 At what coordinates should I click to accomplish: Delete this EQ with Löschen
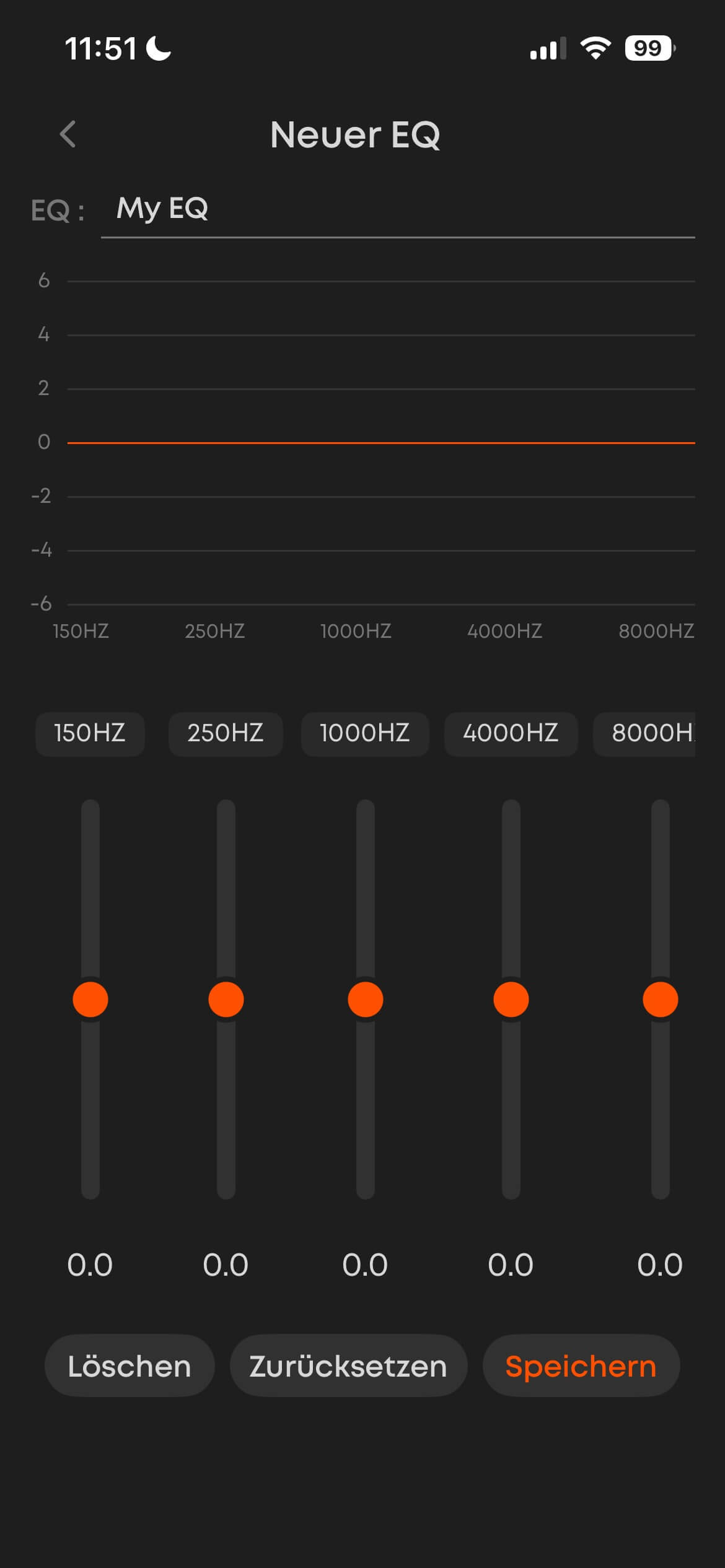tap(130, 1366)
